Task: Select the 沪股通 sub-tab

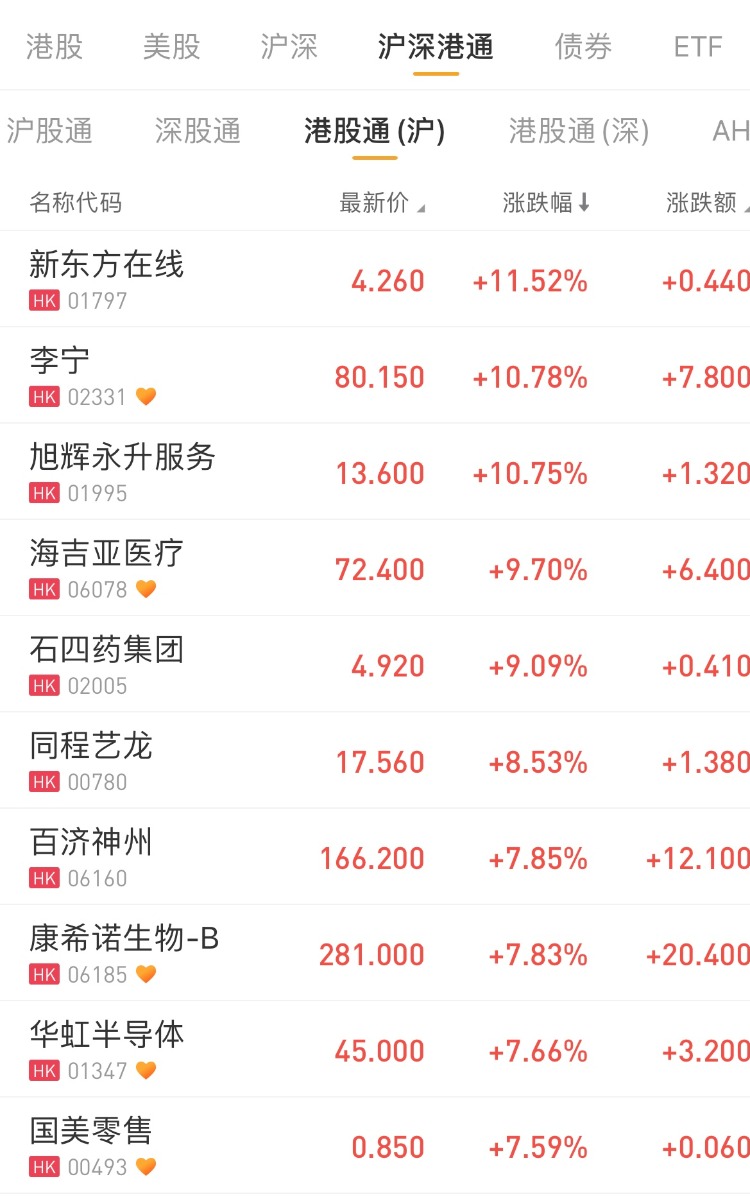Action: [x=50, y=131]
